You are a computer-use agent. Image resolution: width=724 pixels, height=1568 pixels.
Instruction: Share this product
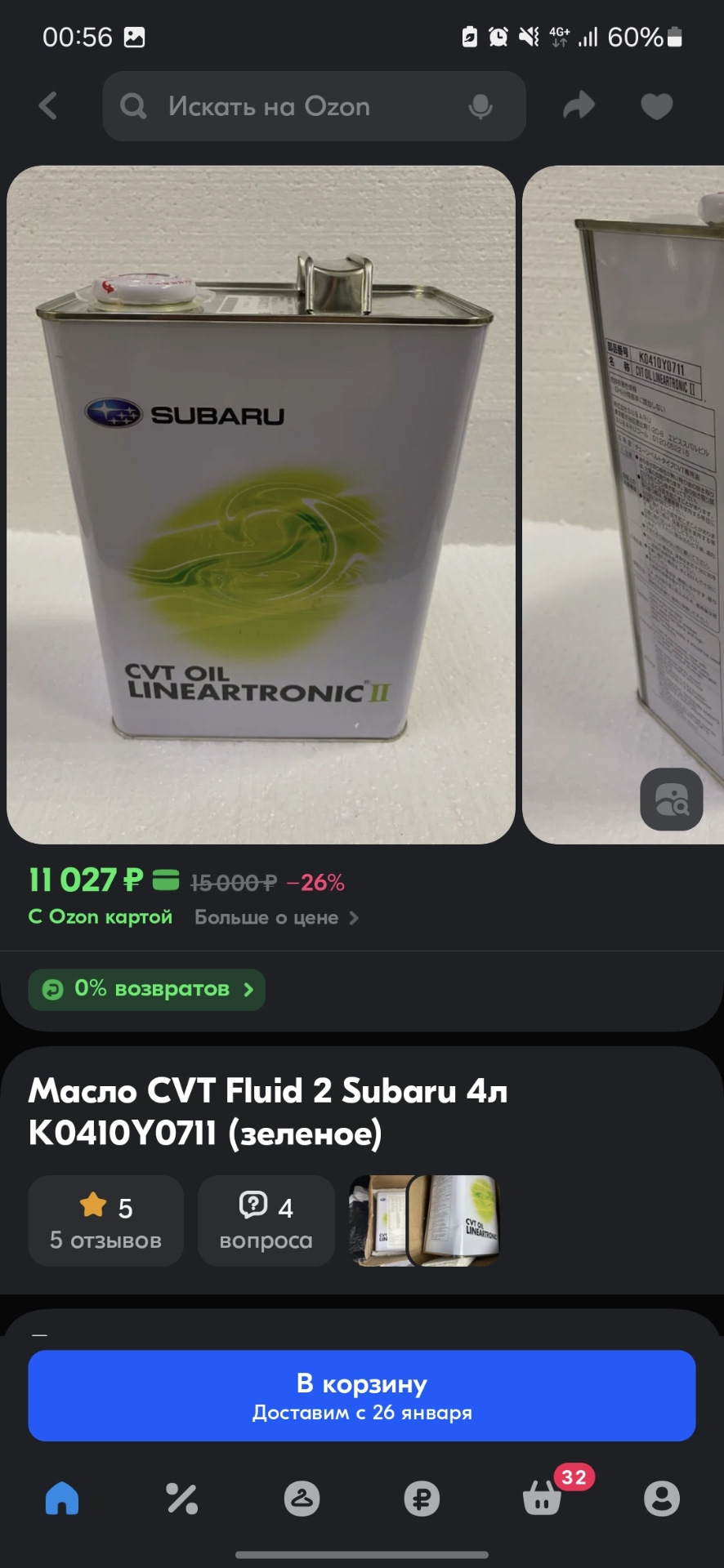click(579, 106)
